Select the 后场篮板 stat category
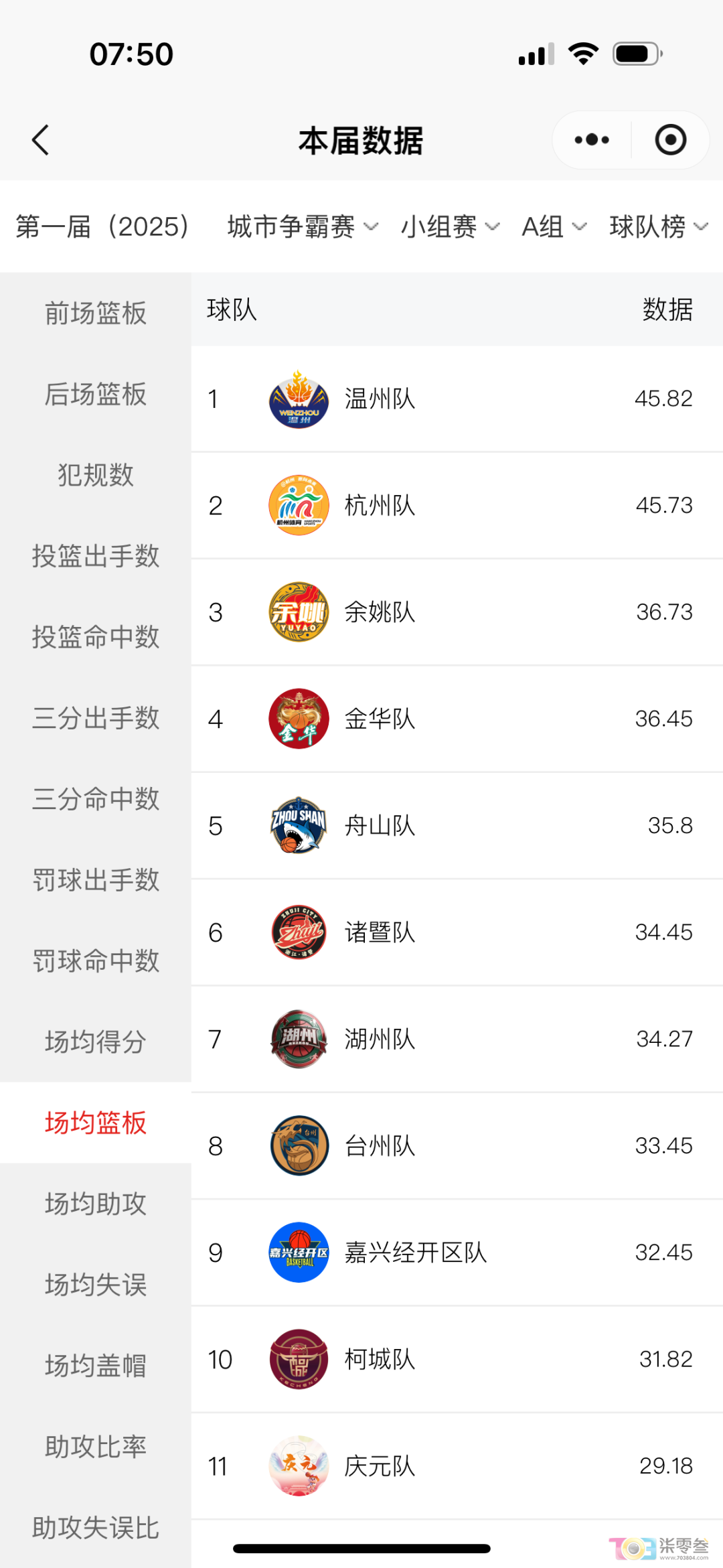Viewport: 723px width, 1568px height. pyautogui.click(x=96, y=394)
